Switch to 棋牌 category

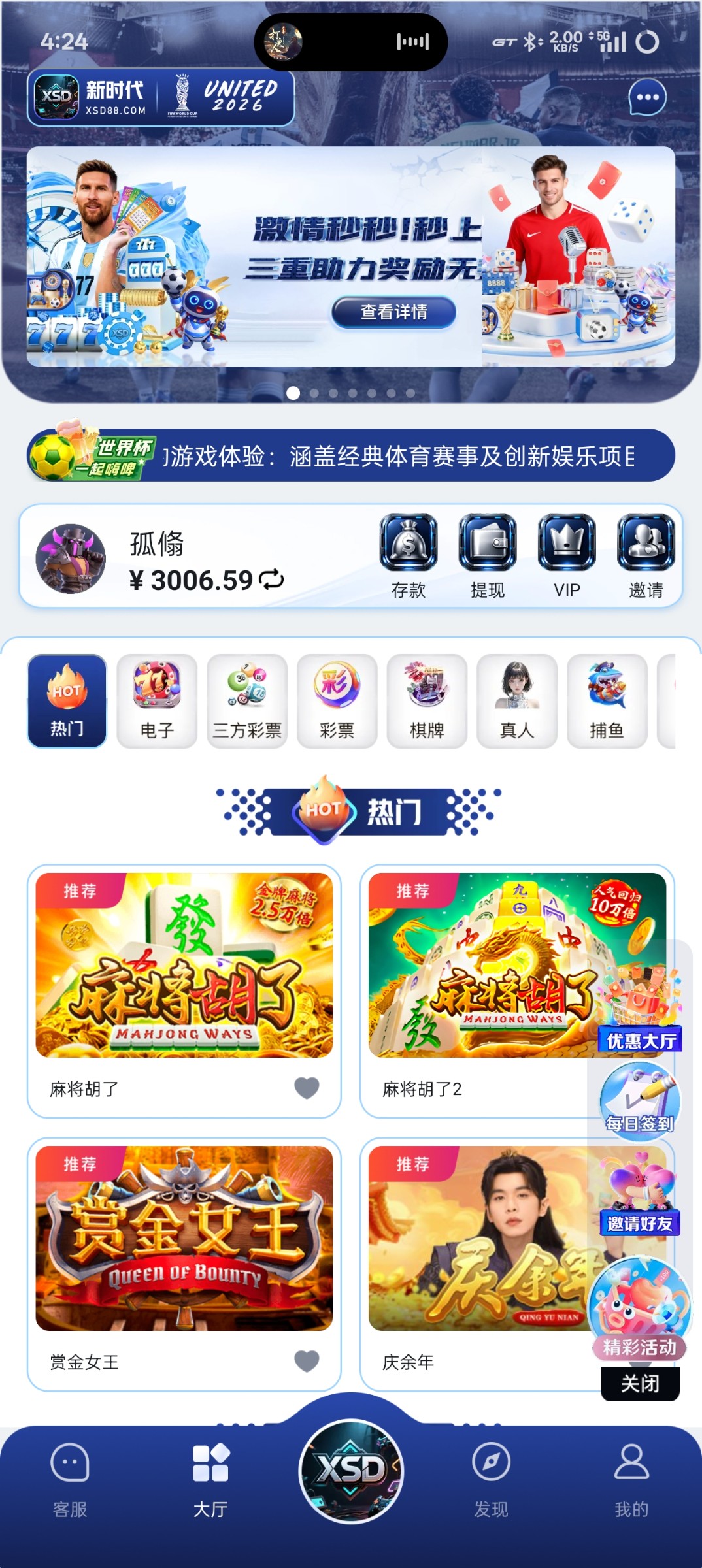(x=427, y=701)
